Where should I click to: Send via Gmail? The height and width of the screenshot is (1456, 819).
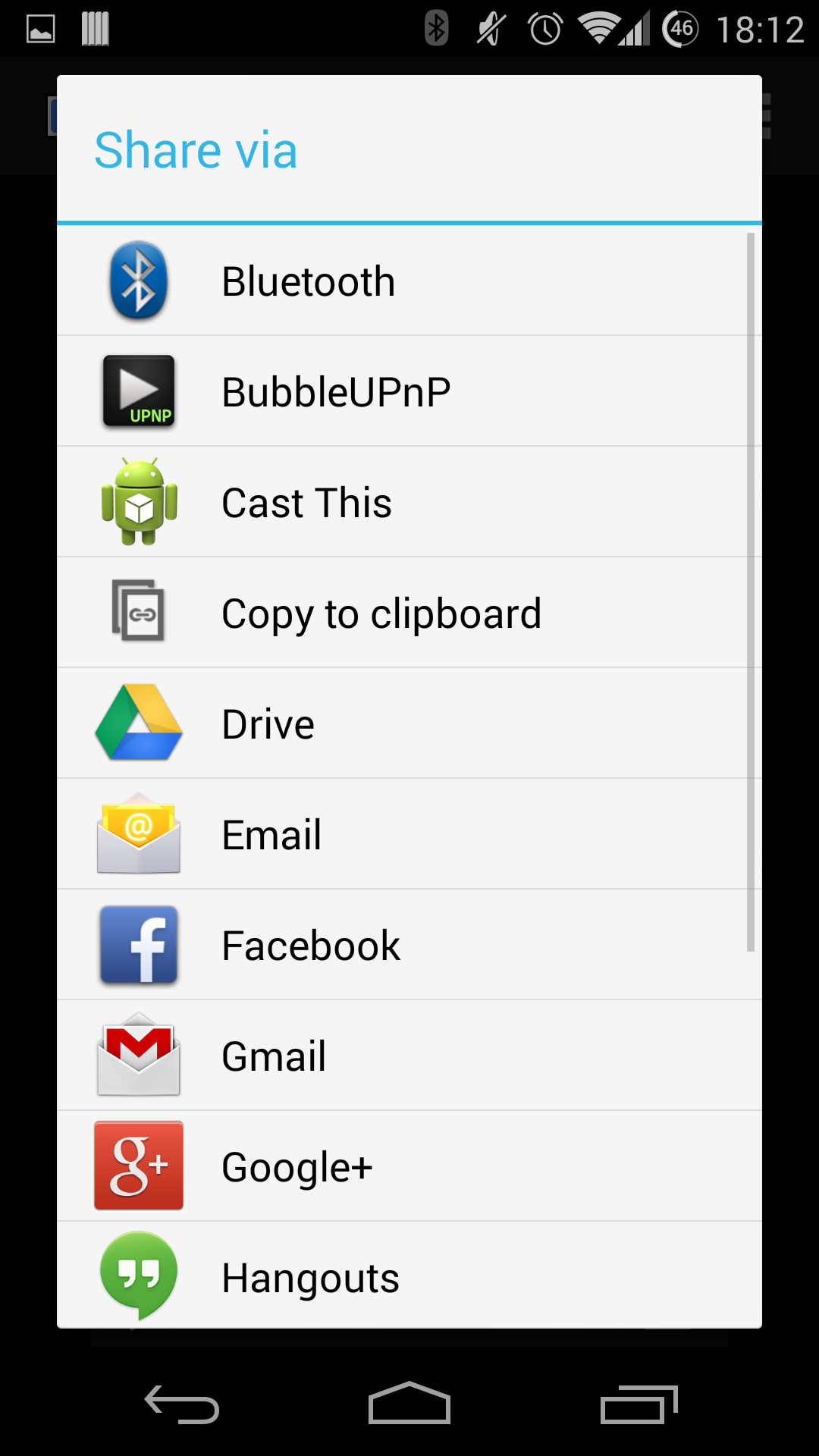[x=409, y=1056]
